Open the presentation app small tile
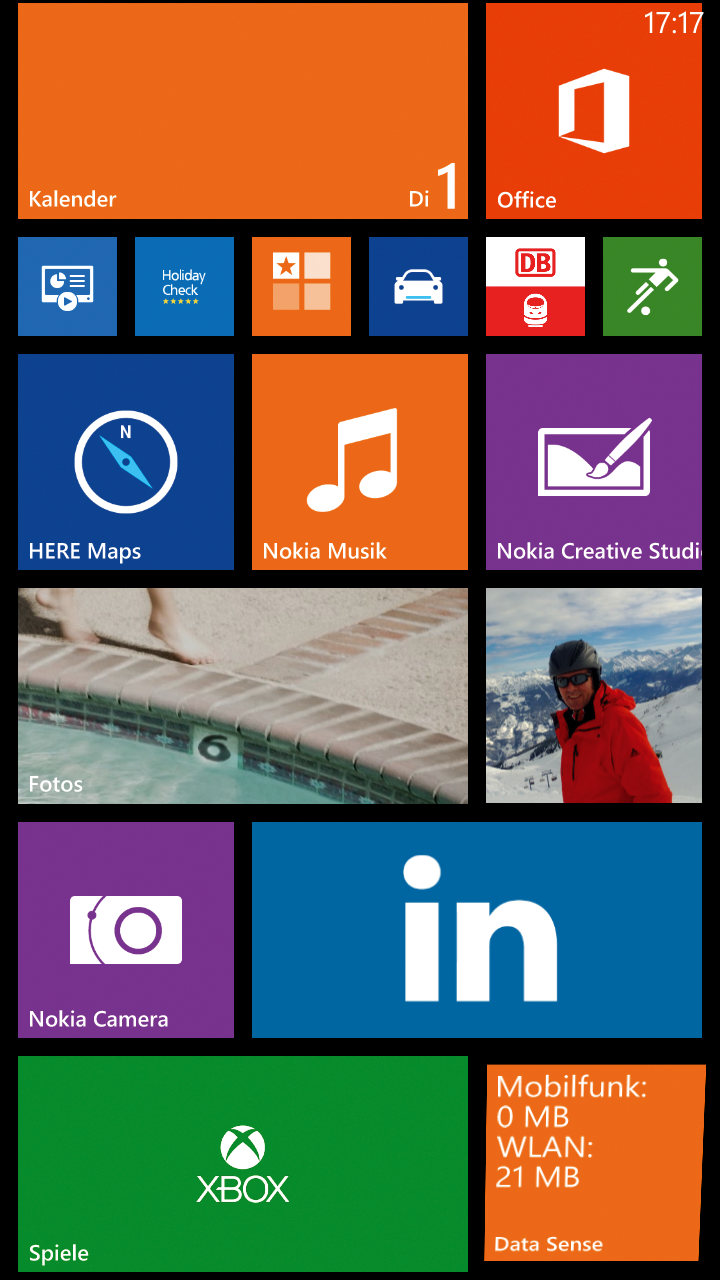Screen dimensions: 720x1280 click(x=67, y=286)
